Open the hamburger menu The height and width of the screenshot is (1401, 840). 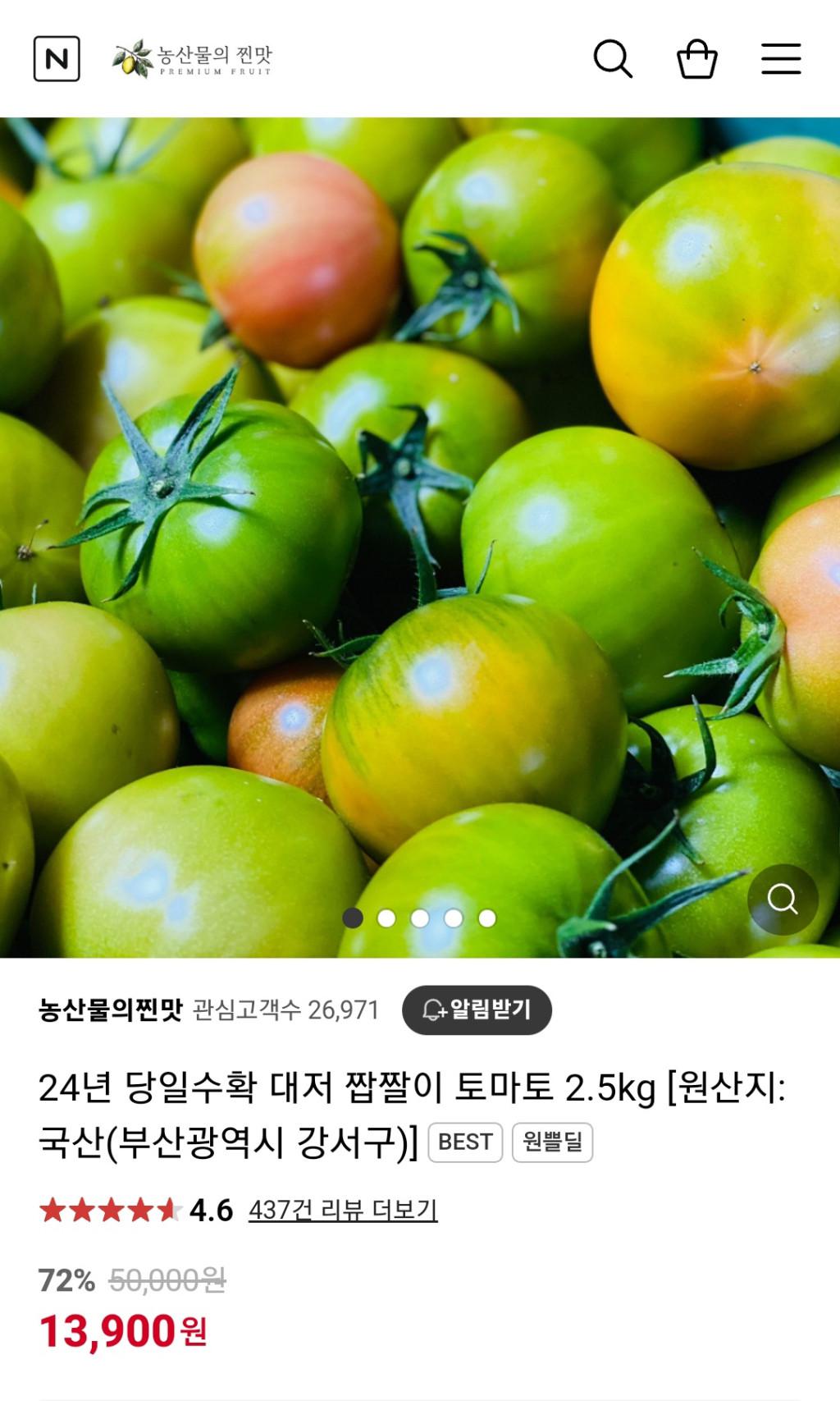point(781,59)
